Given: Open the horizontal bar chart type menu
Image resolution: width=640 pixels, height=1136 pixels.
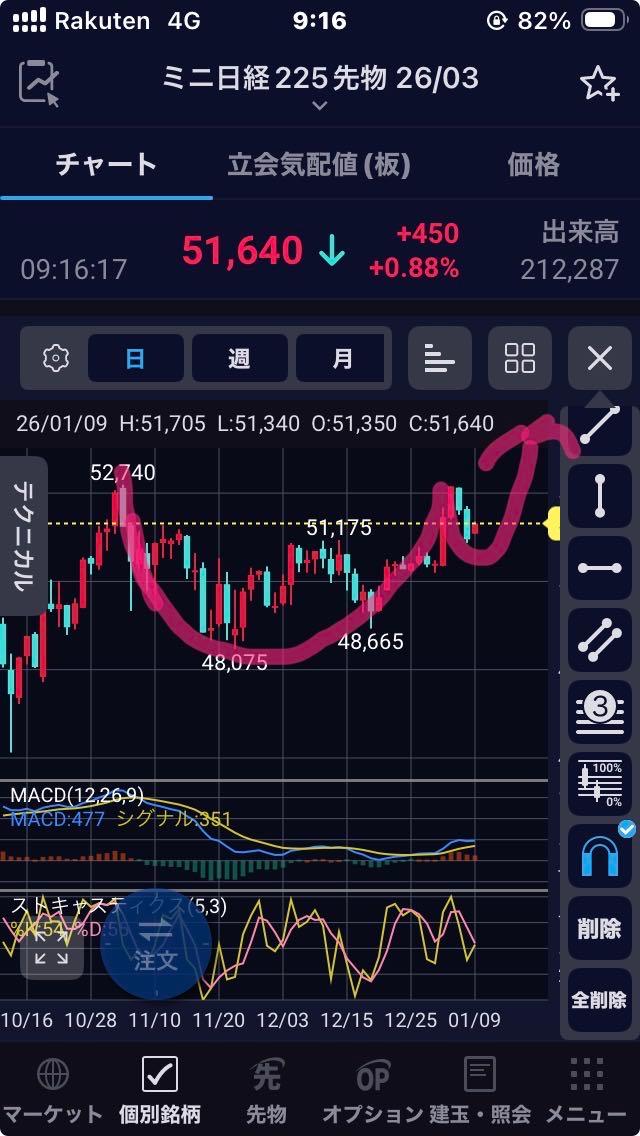Looking at the screenshot, I should 440,358.
